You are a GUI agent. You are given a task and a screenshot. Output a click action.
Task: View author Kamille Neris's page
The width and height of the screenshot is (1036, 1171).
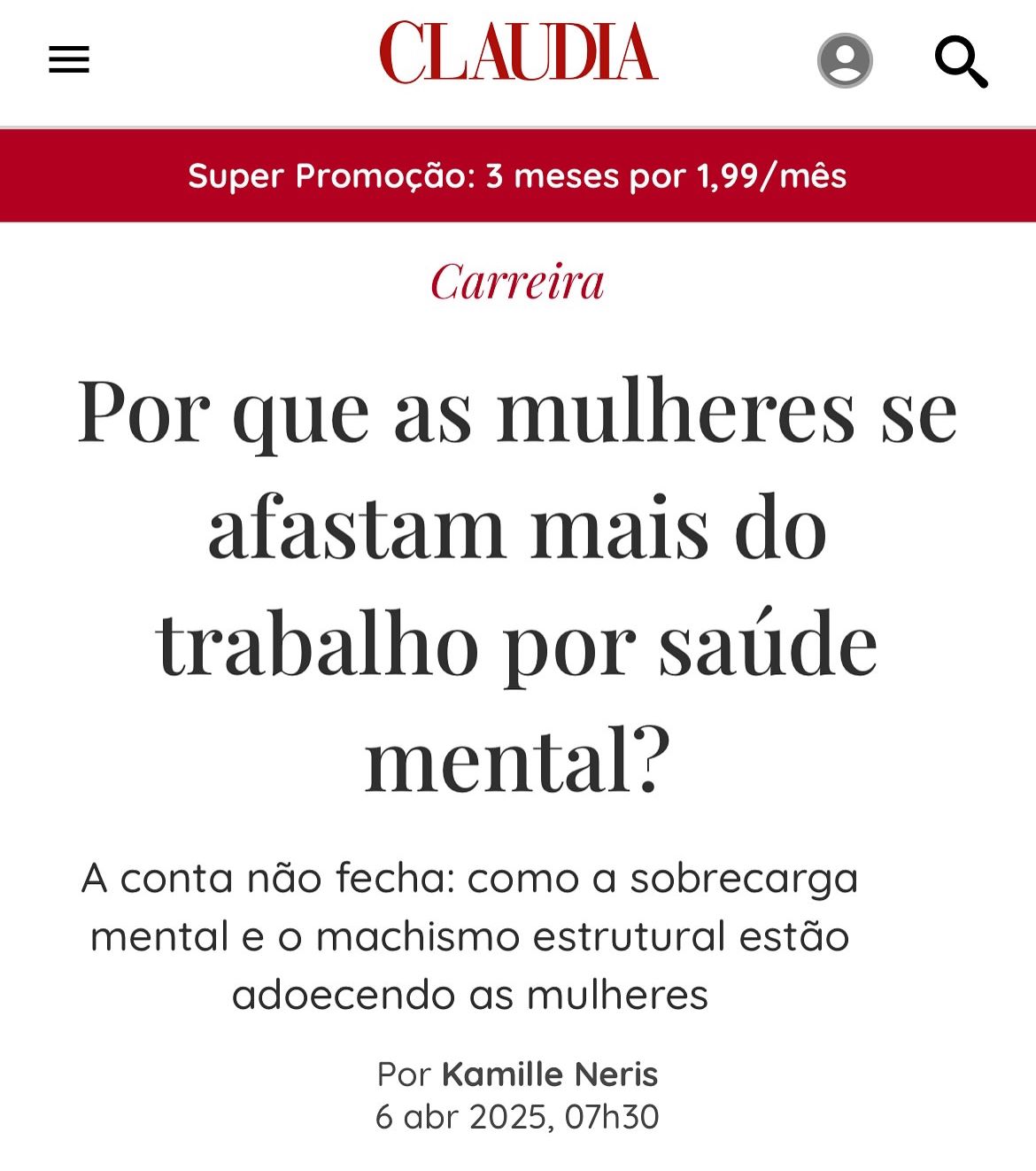click(549, 1074)
